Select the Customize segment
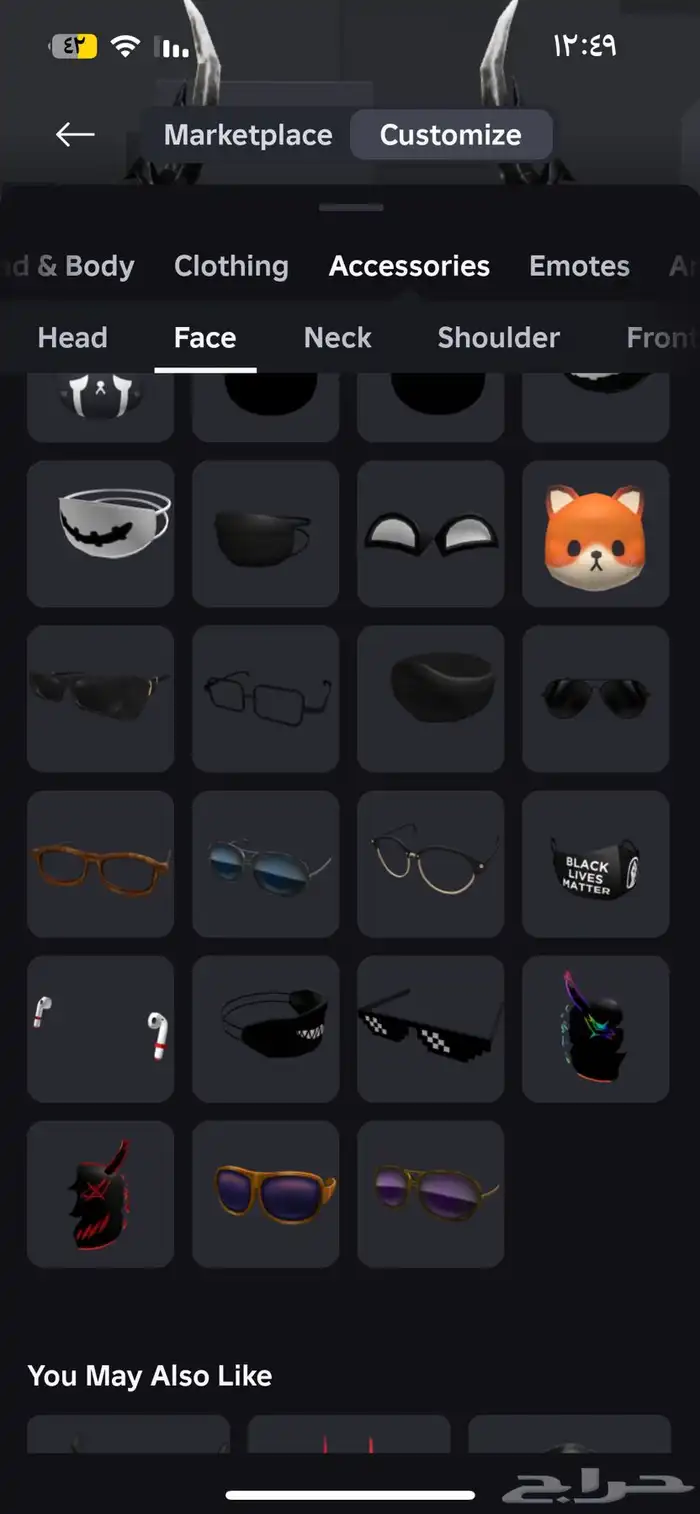Image resolution: width=700 pixels, height=1514 pixels. click(451, 135)
